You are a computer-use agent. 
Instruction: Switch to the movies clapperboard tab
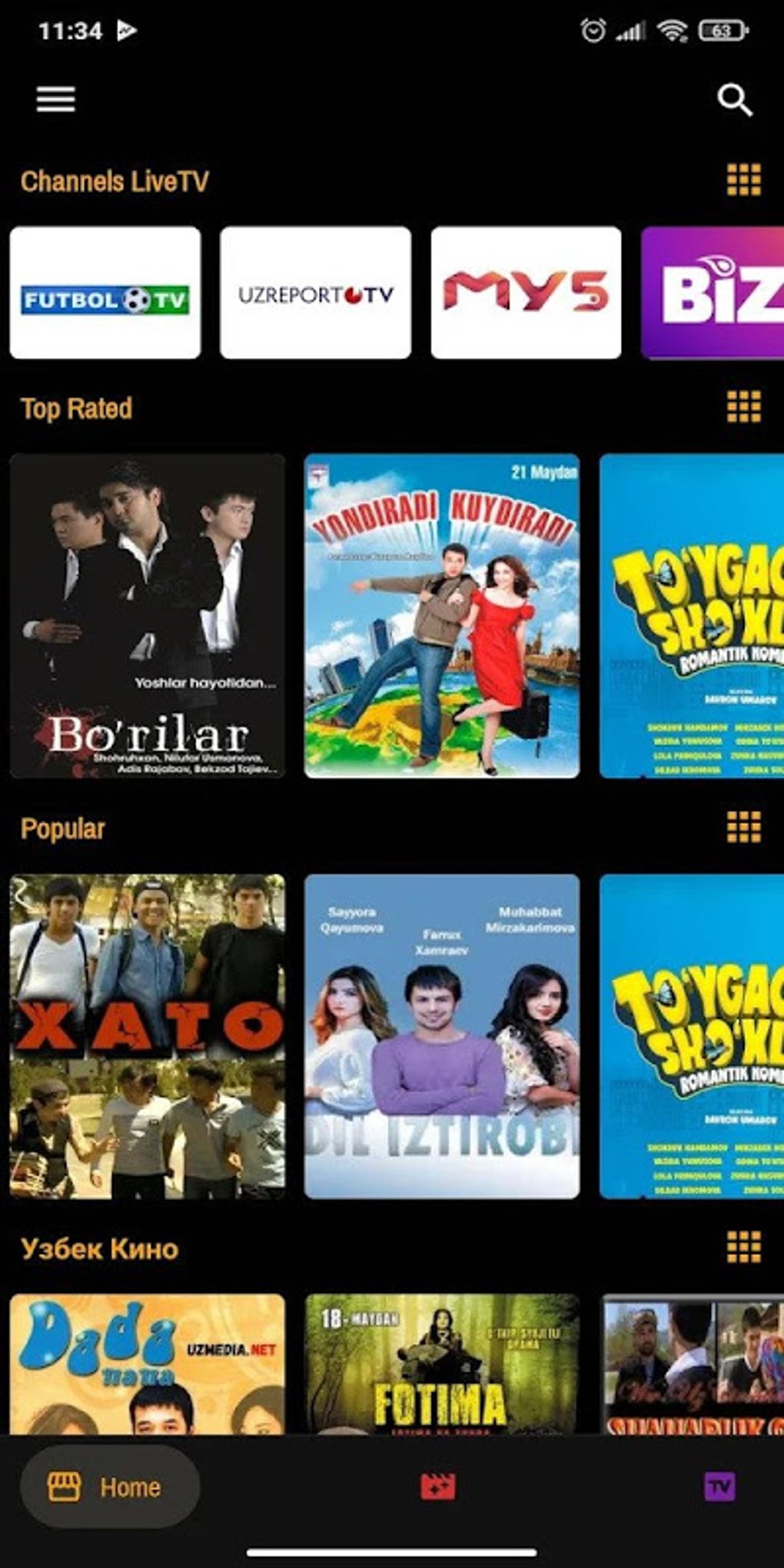437,1487
